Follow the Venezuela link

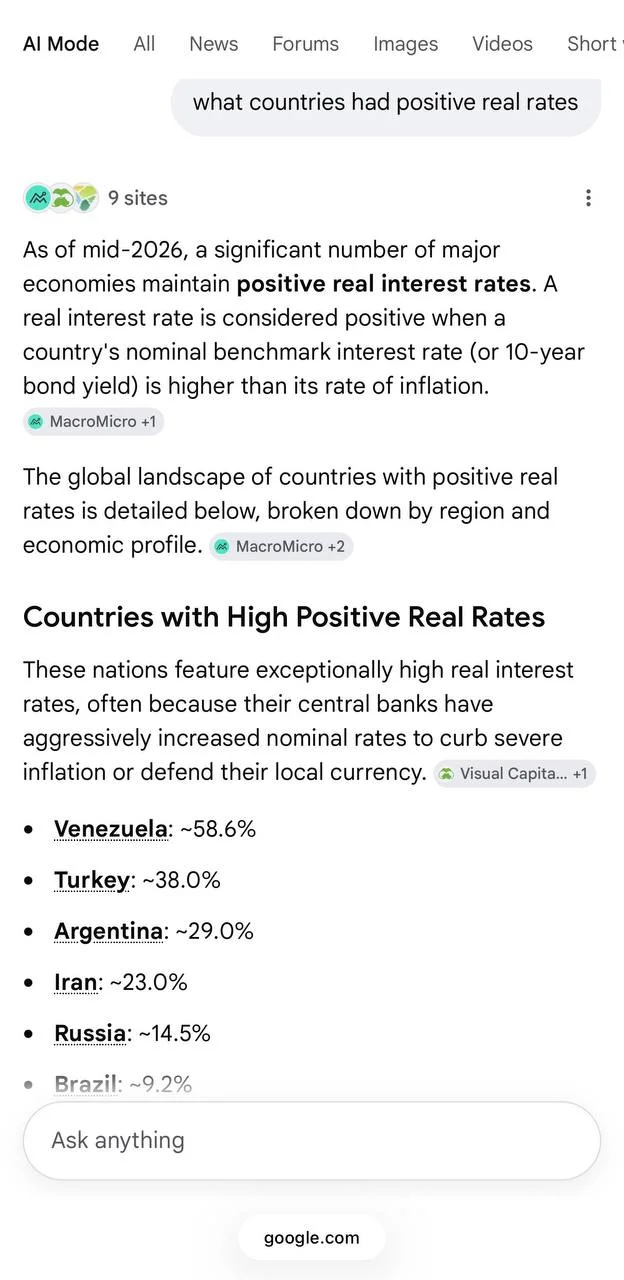(x=111, y=829)
